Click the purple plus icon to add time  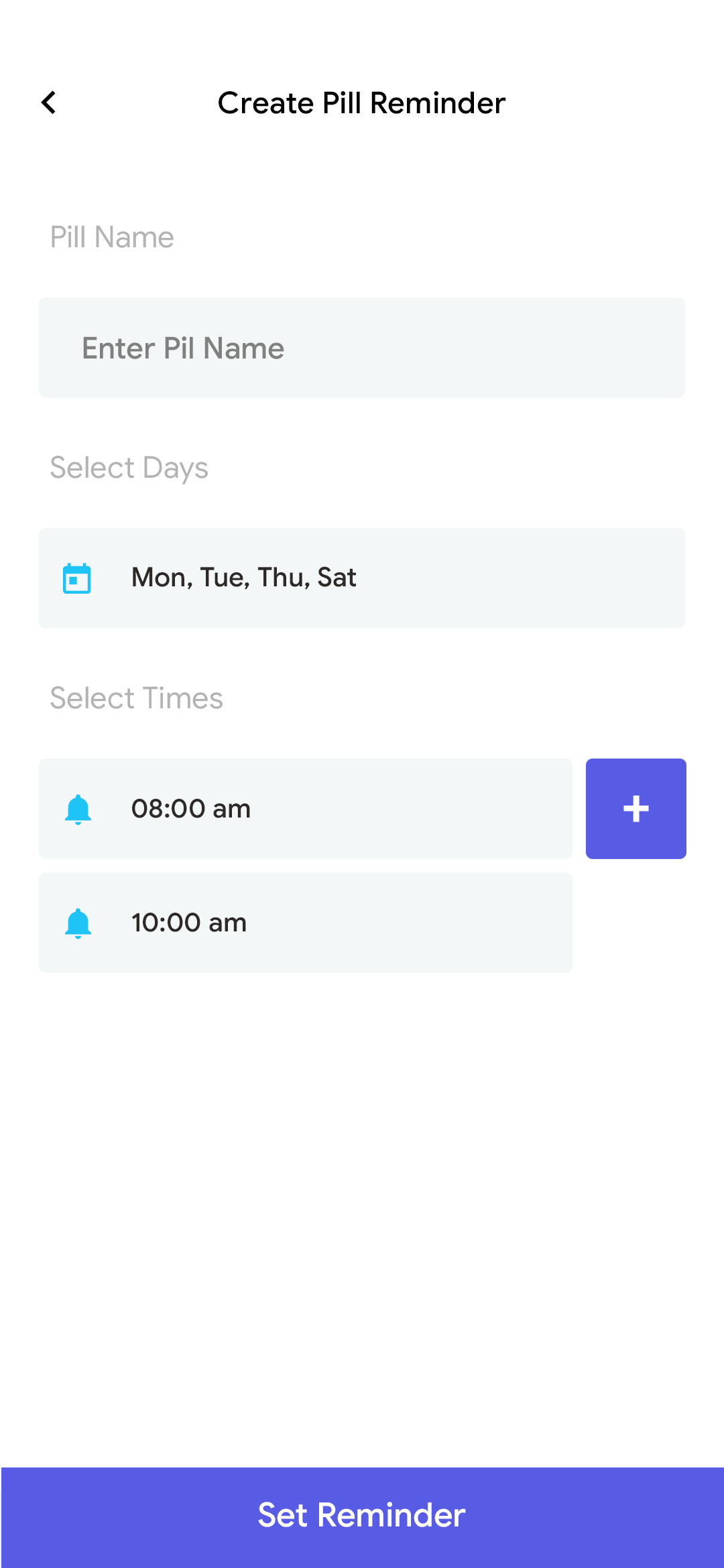tap(636, 809)
